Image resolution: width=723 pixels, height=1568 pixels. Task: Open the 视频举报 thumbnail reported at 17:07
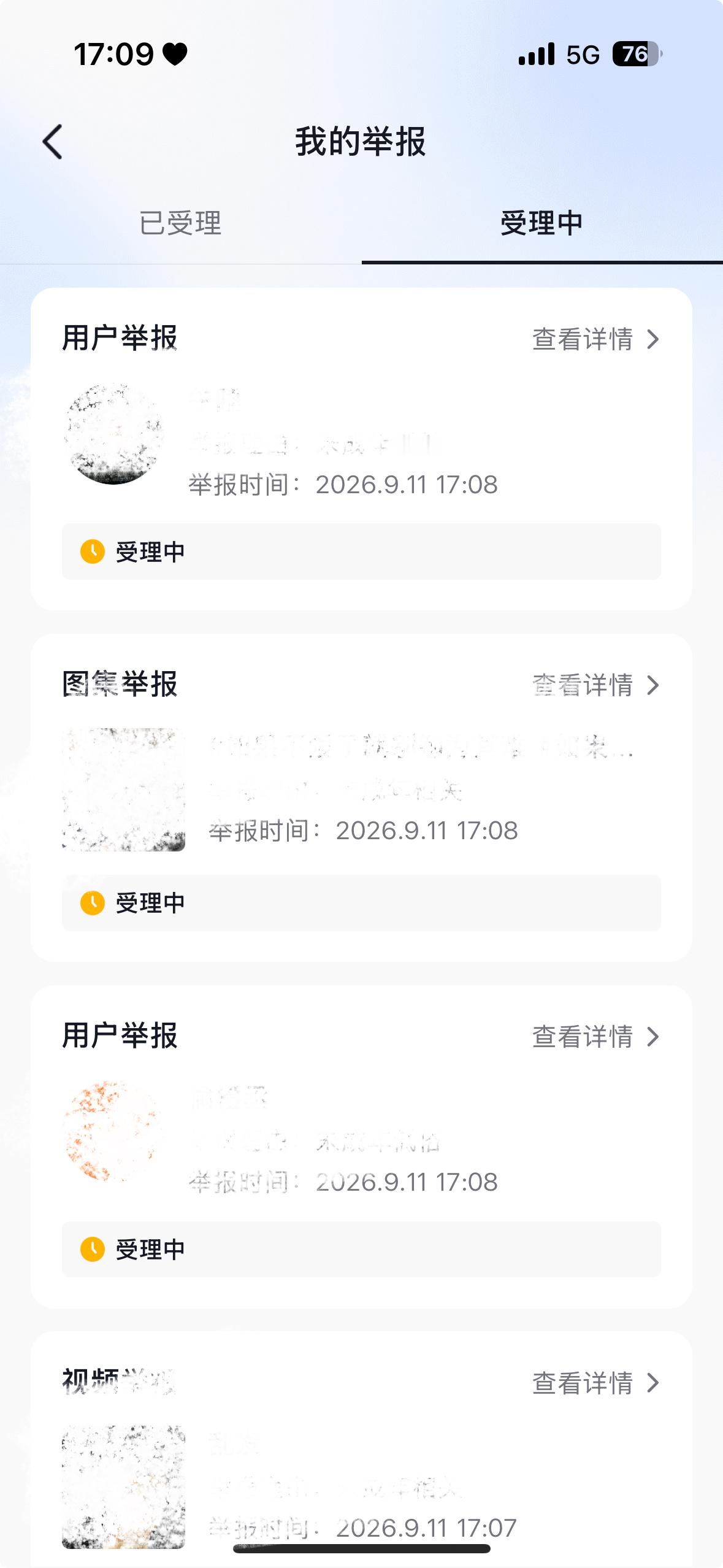[123, 1487]
